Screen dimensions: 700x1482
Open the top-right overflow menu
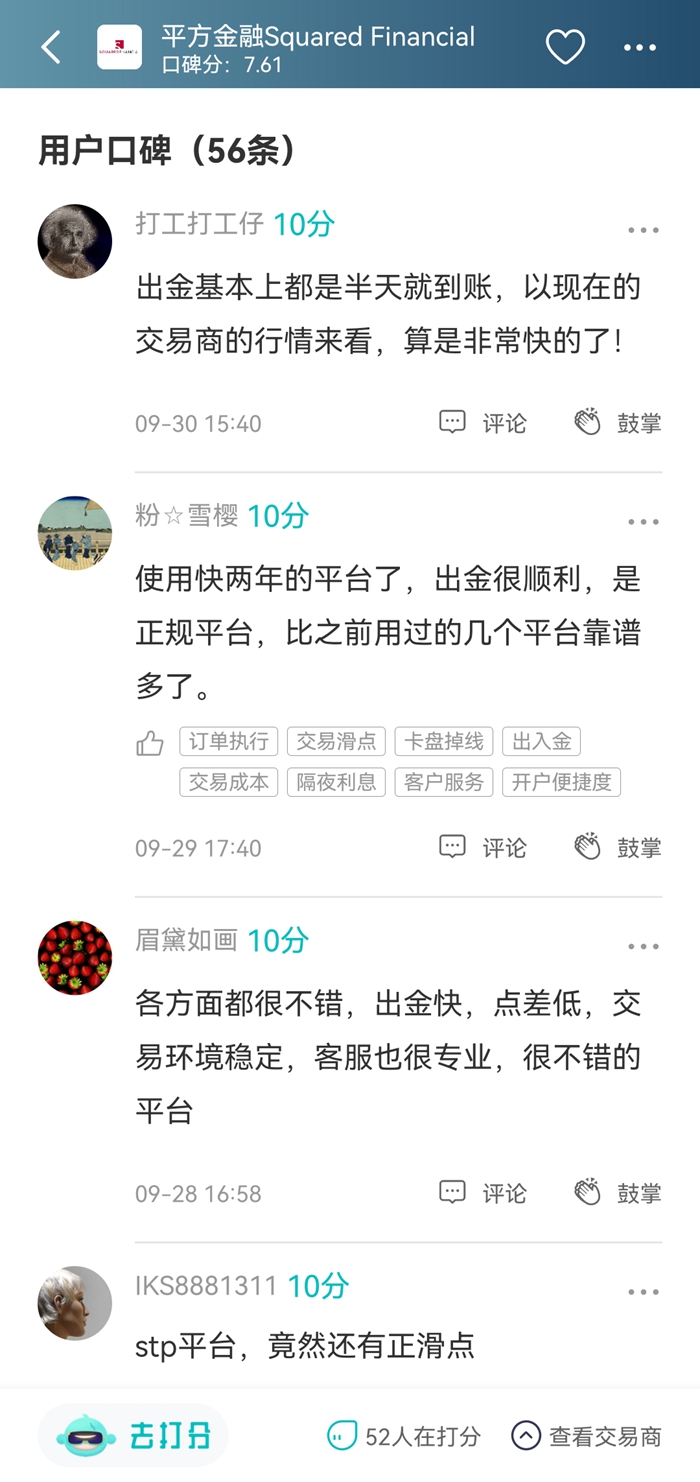coord(640,47)
